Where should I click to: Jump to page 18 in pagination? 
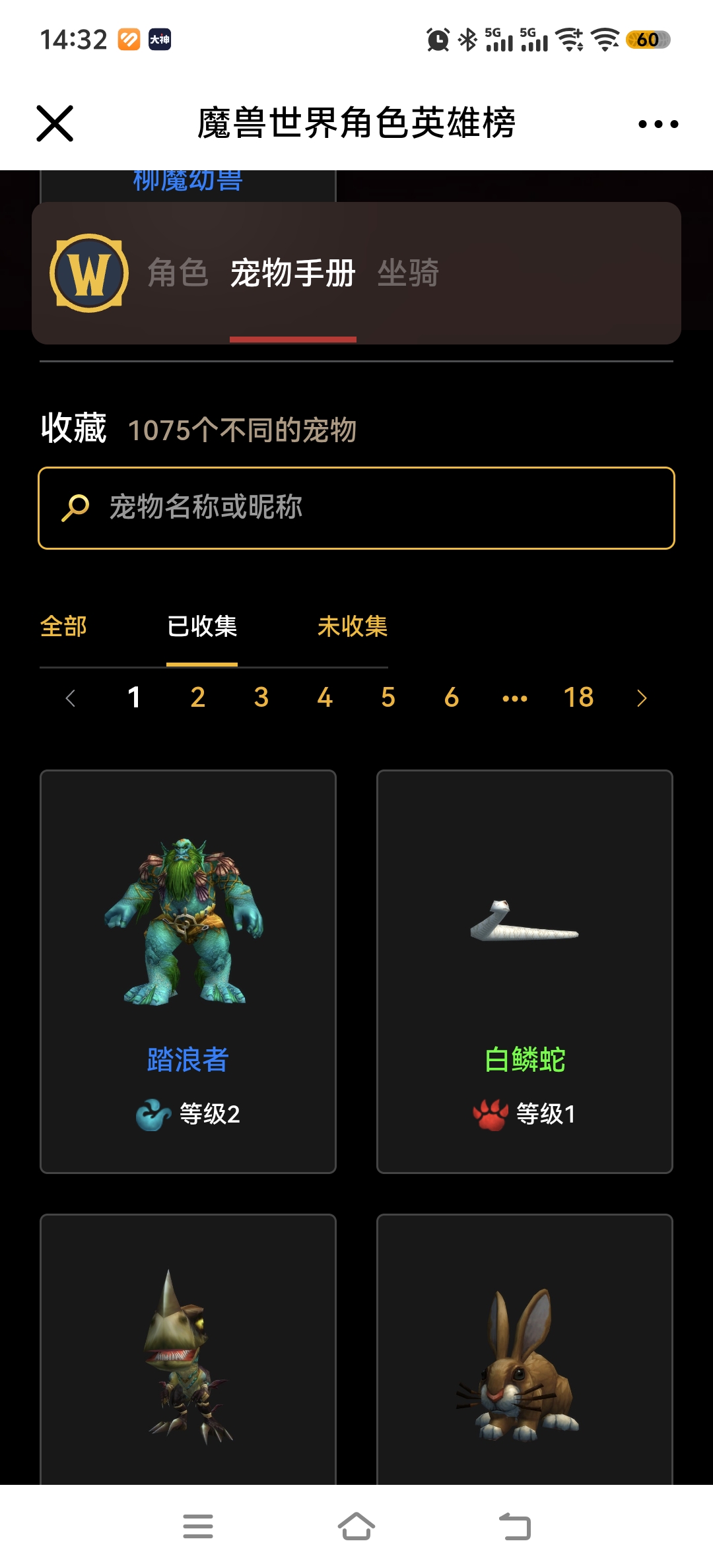point(578,698)
